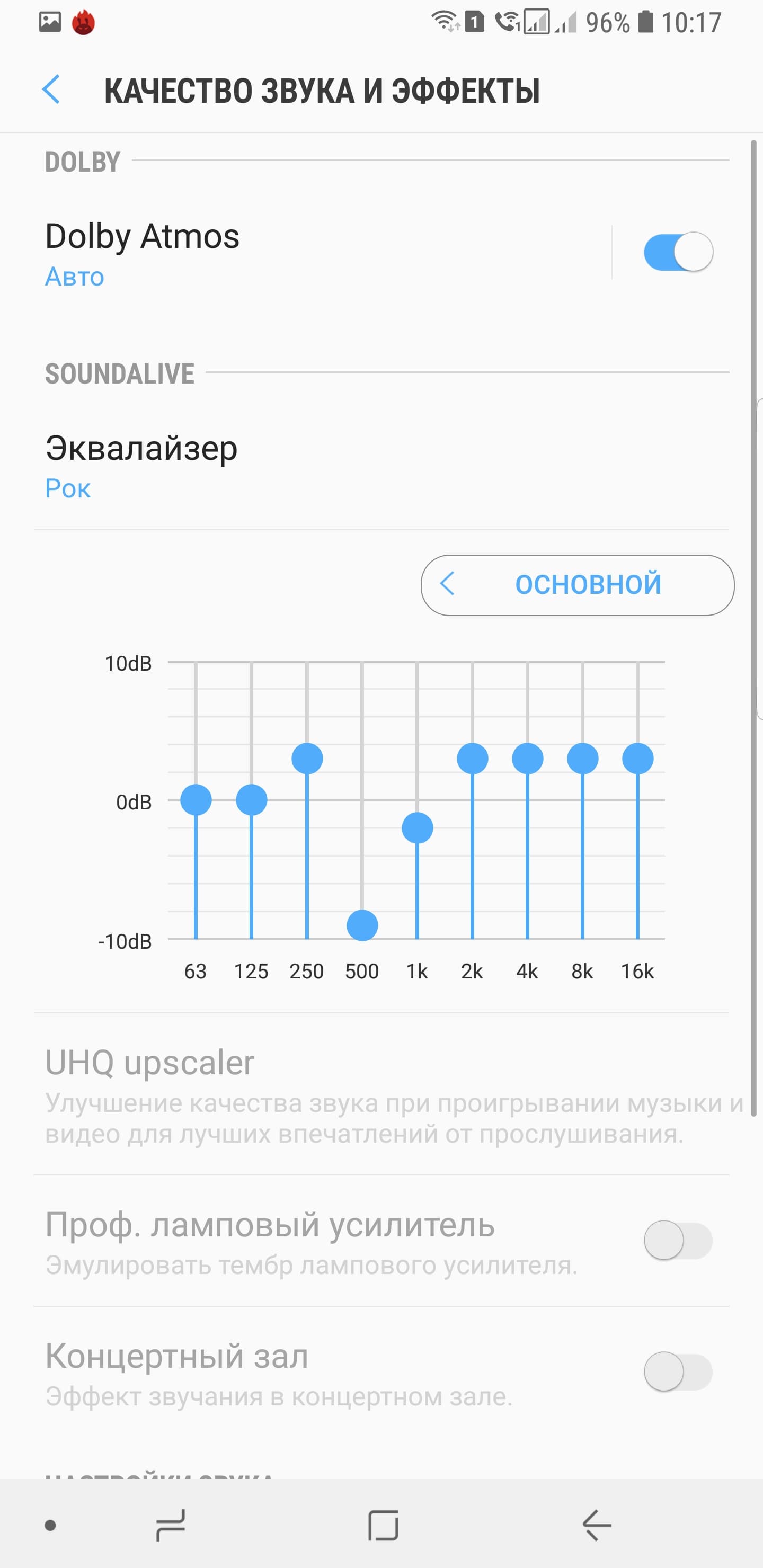The height and width of the screenshot is (1568, 763).
Task: Tap the 63 Hz equalizer slider
Action: click(196, 800)
